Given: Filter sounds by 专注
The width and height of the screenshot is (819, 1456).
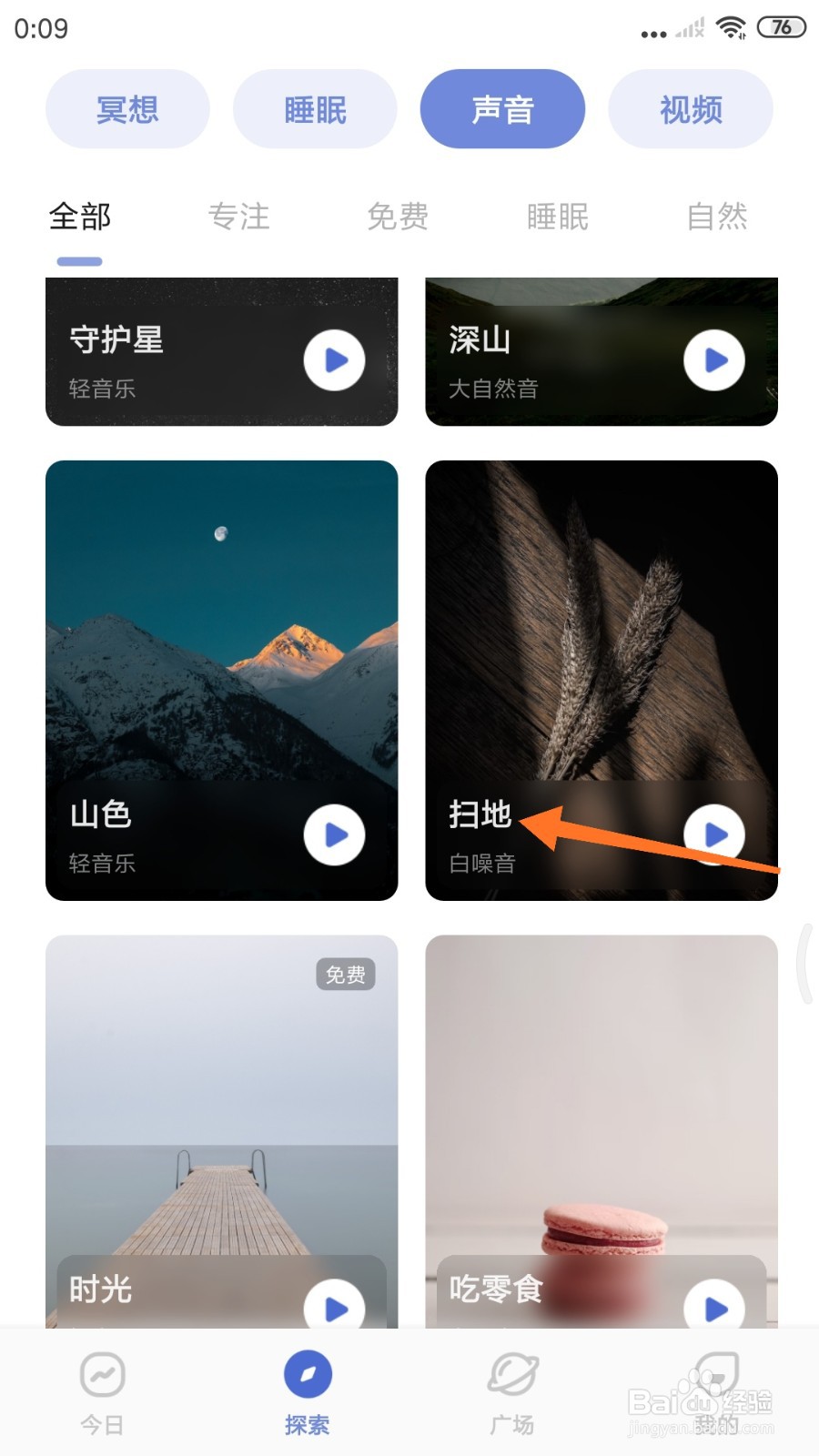Looking at the screenshot, I should point(239,217).
